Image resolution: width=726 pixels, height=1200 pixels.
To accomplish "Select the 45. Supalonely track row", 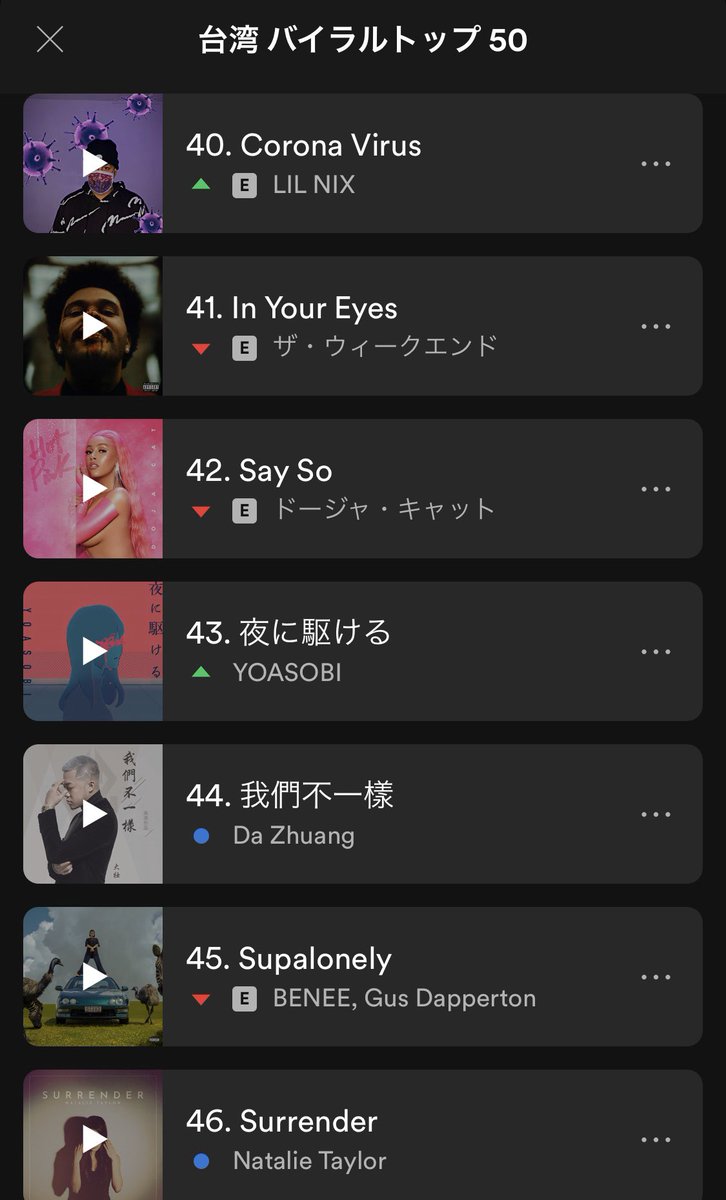I will (x=400, y=977).
